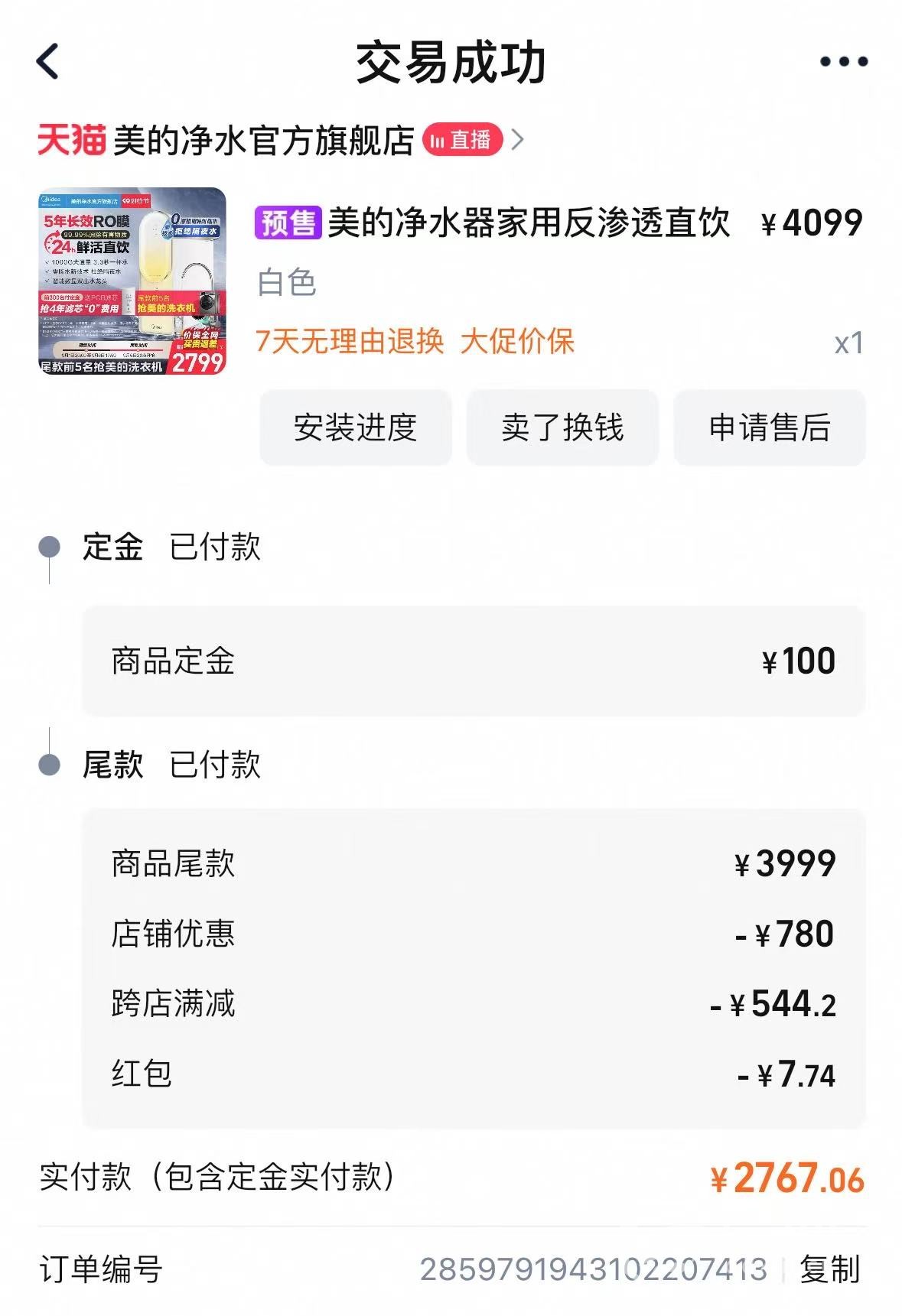Open the three-dot overflow menu
The width and height of the screenshot is (902, 1316).
coord(843,61)
